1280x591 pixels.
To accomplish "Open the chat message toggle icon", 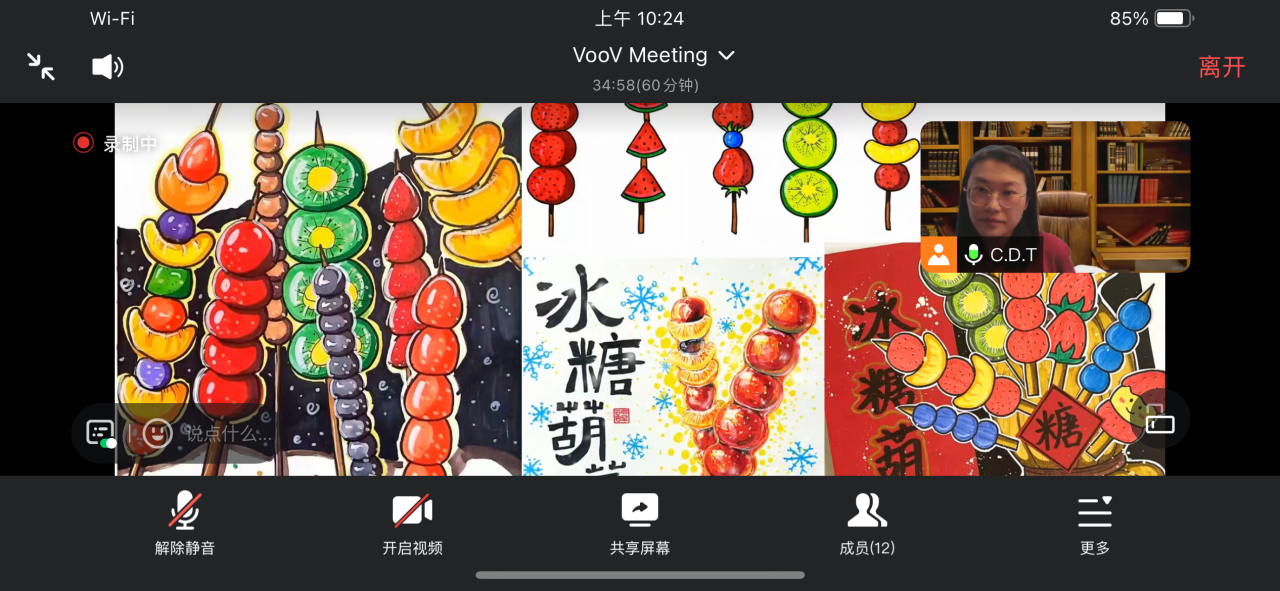I will [100, 433].
